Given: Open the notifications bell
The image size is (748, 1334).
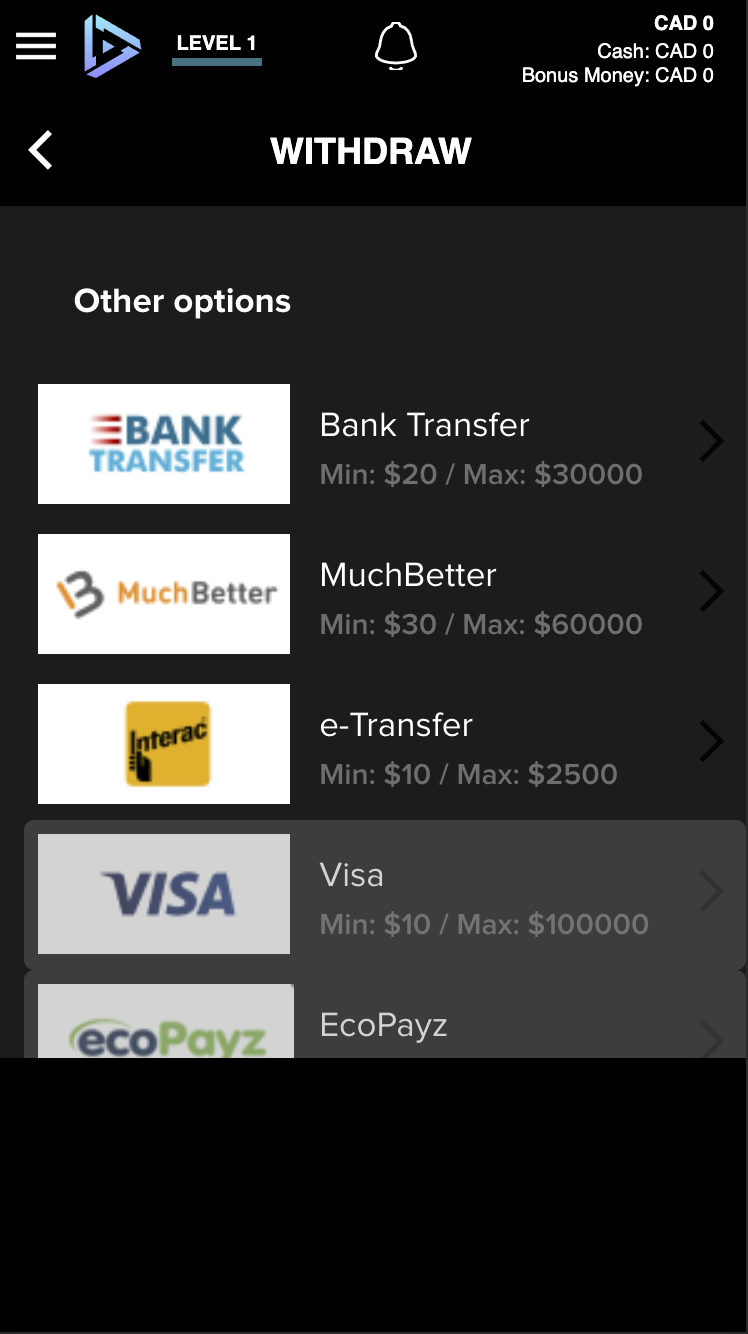Looking at the screenshot, I should click(x=396, y=46).
